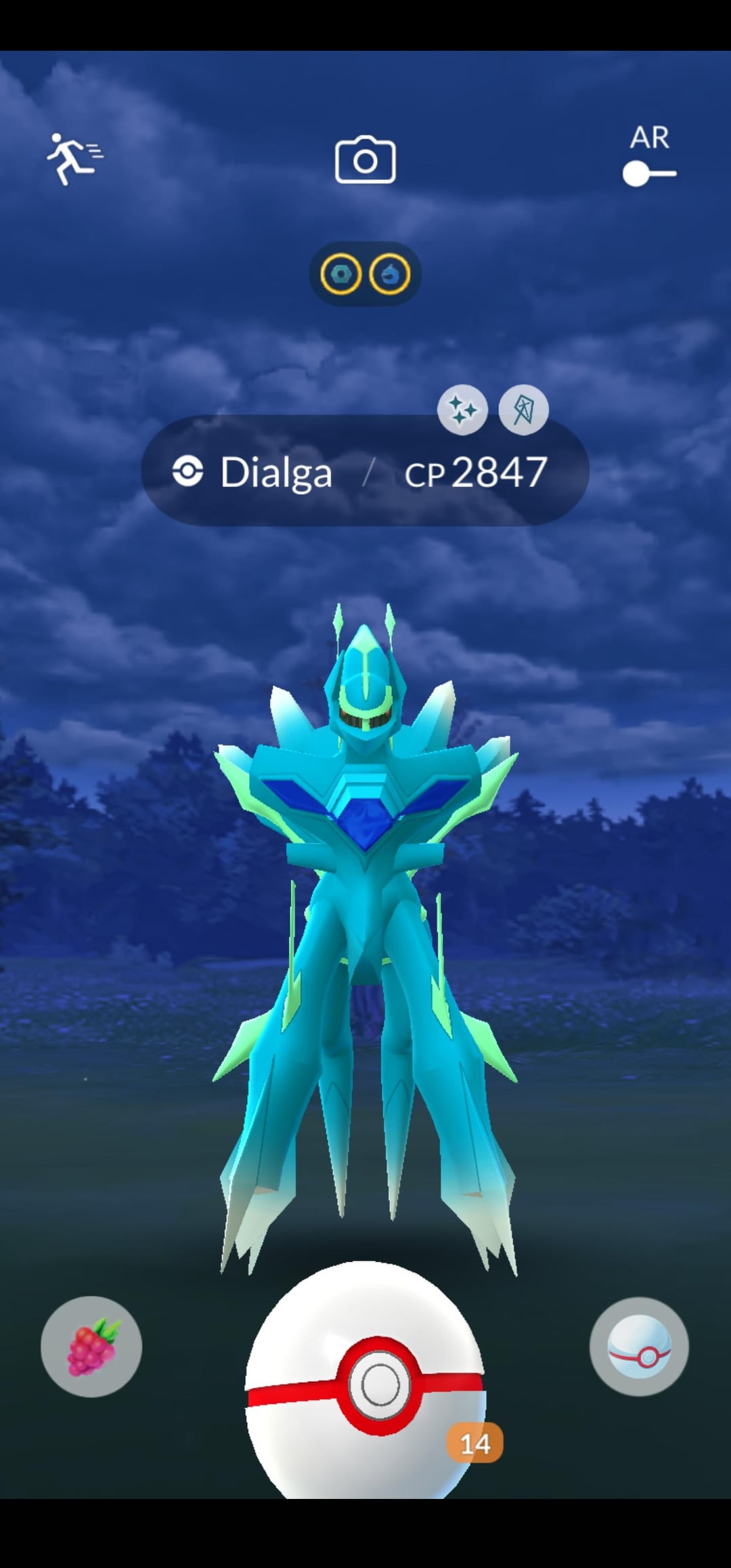Open the berry selection button
The image size is (731, 1568).
(91, 1347)
